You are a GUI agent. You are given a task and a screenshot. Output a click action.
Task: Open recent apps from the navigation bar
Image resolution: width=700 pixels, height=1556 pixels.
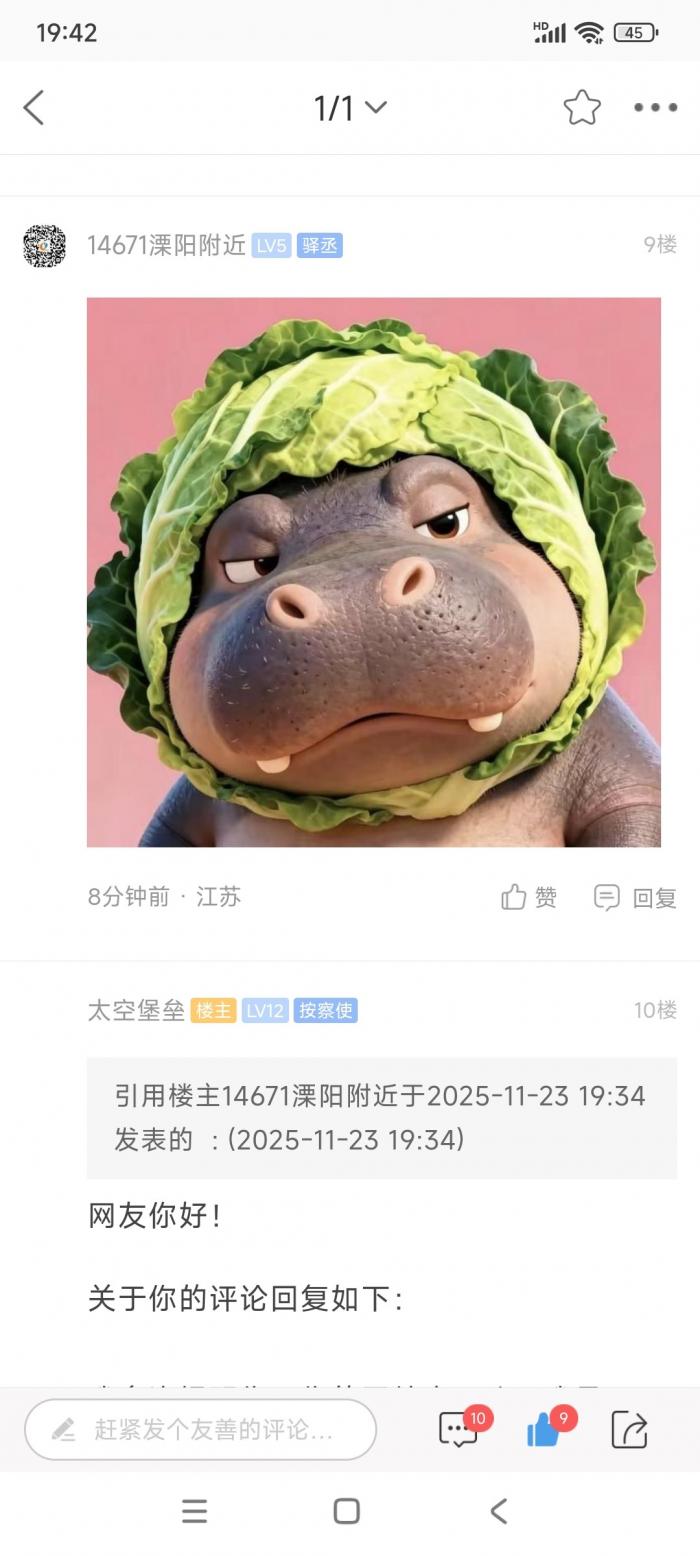(x=194, y=1511)
